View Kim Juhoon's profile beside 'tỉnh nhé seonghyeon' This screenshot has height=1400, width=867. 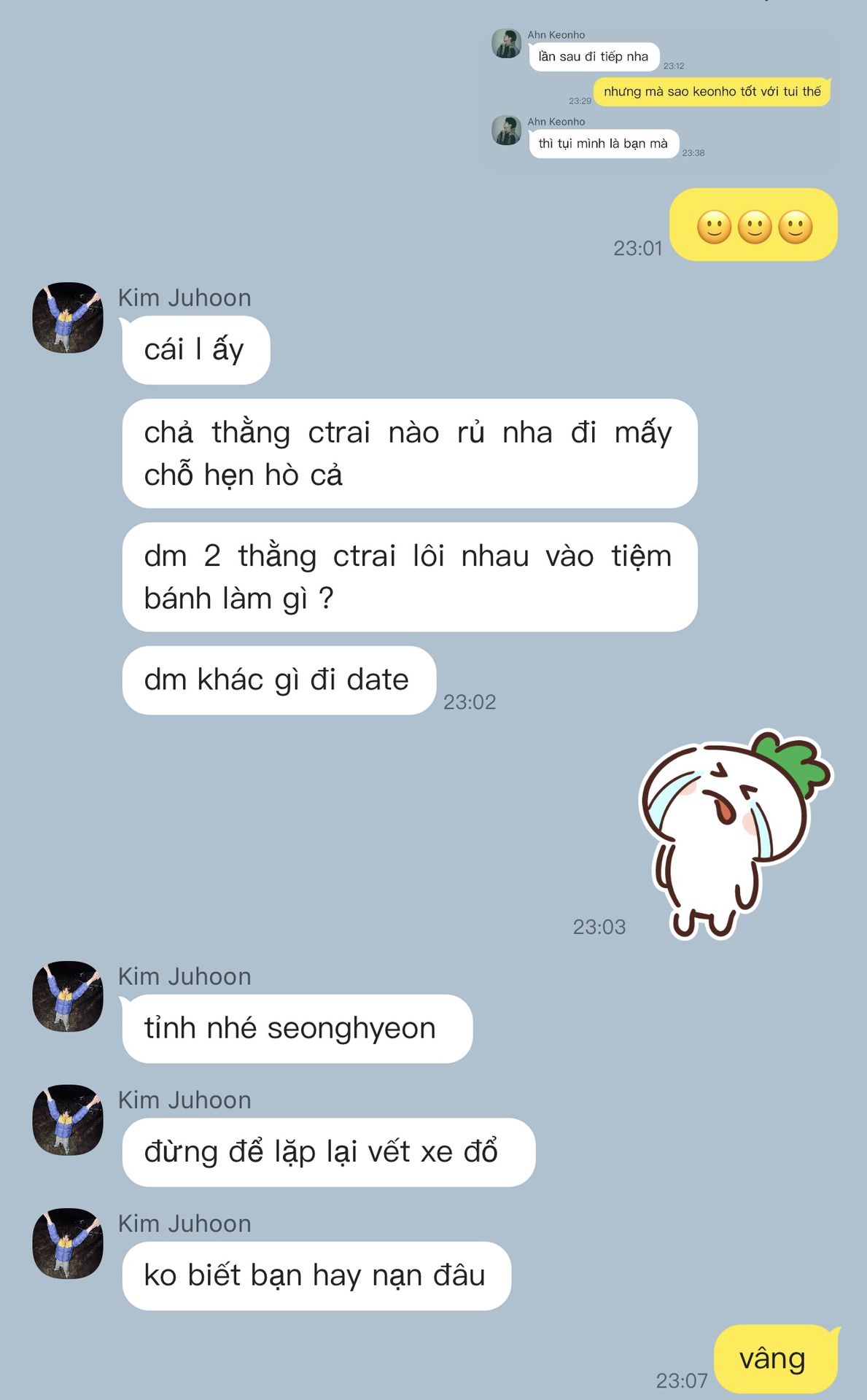[x=68, y=996]
